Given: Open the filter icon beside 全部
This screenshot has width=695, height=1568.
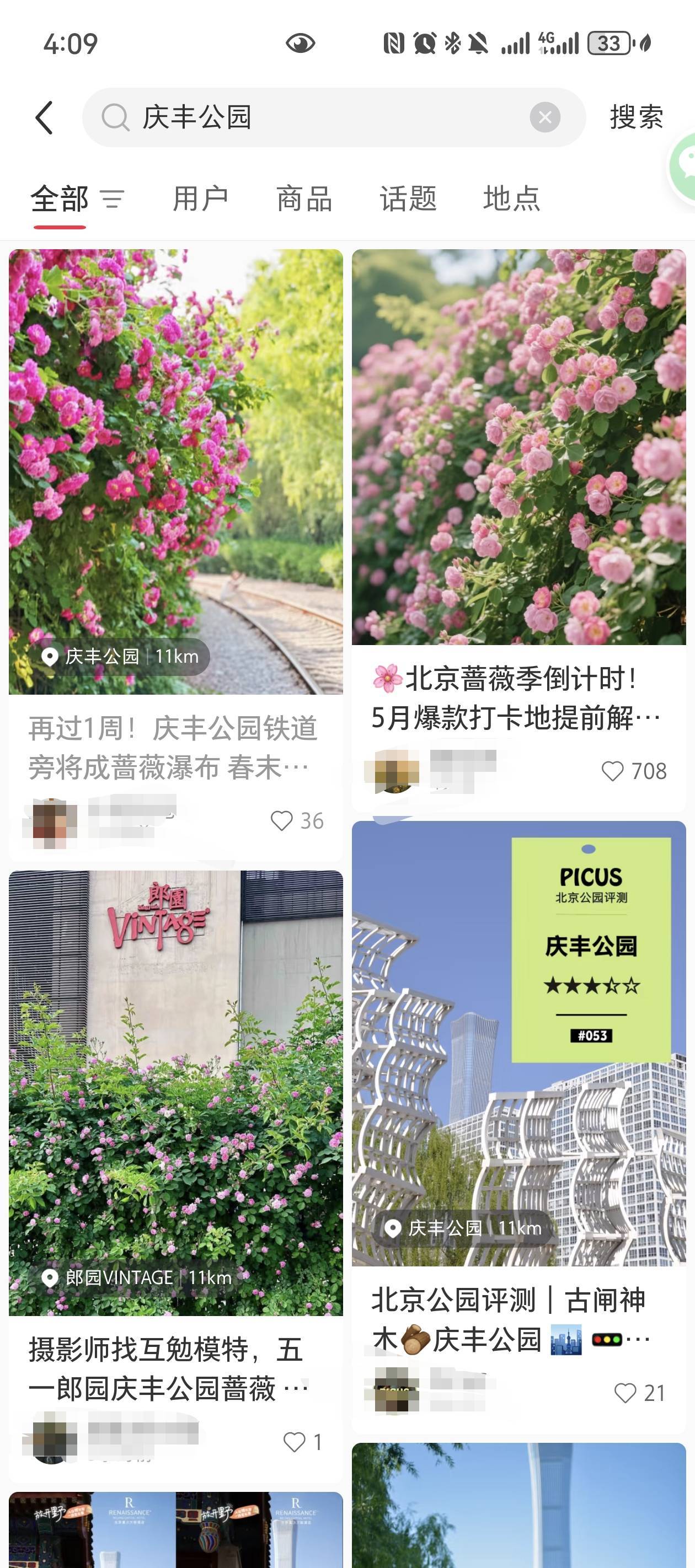Looking at the screenshot, I should (x=112, y=199).
